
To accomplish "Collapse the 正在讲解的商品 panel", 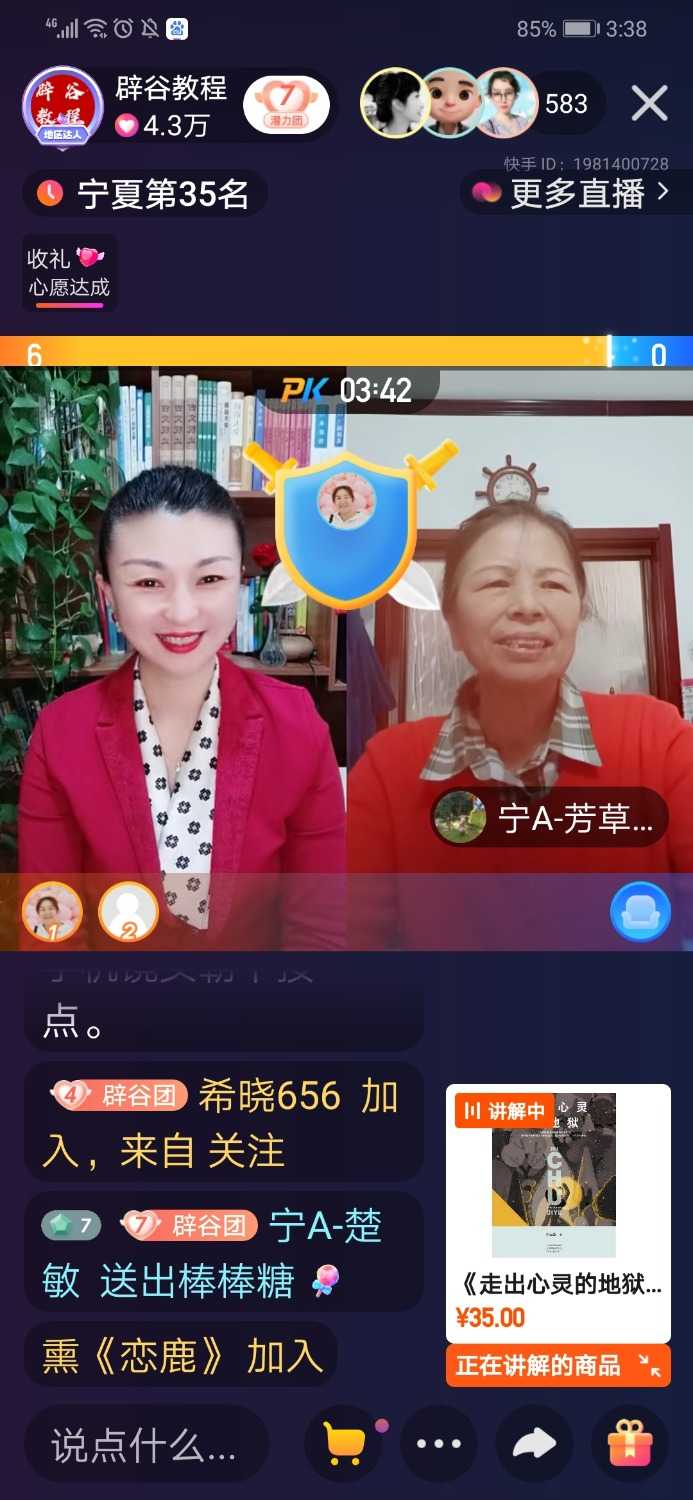I will [650, 1366].
